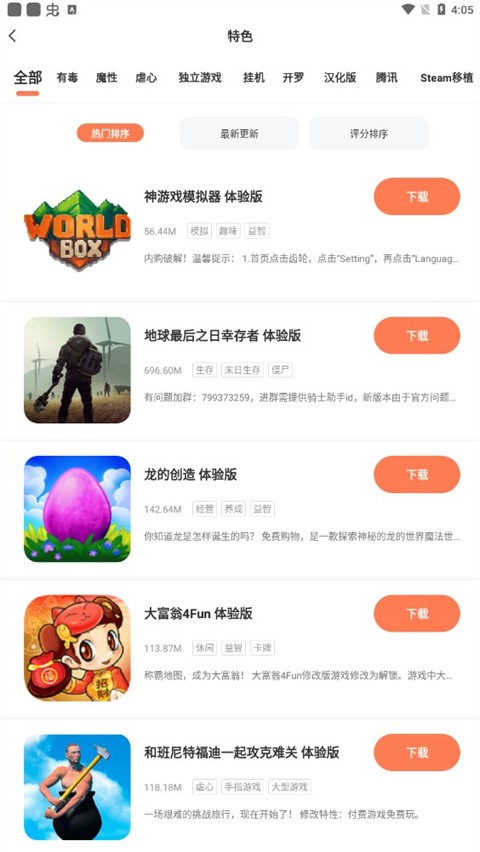The image size is (480, 852).
Task: Go back using the top-left arrow
Action: click(13, 36)
